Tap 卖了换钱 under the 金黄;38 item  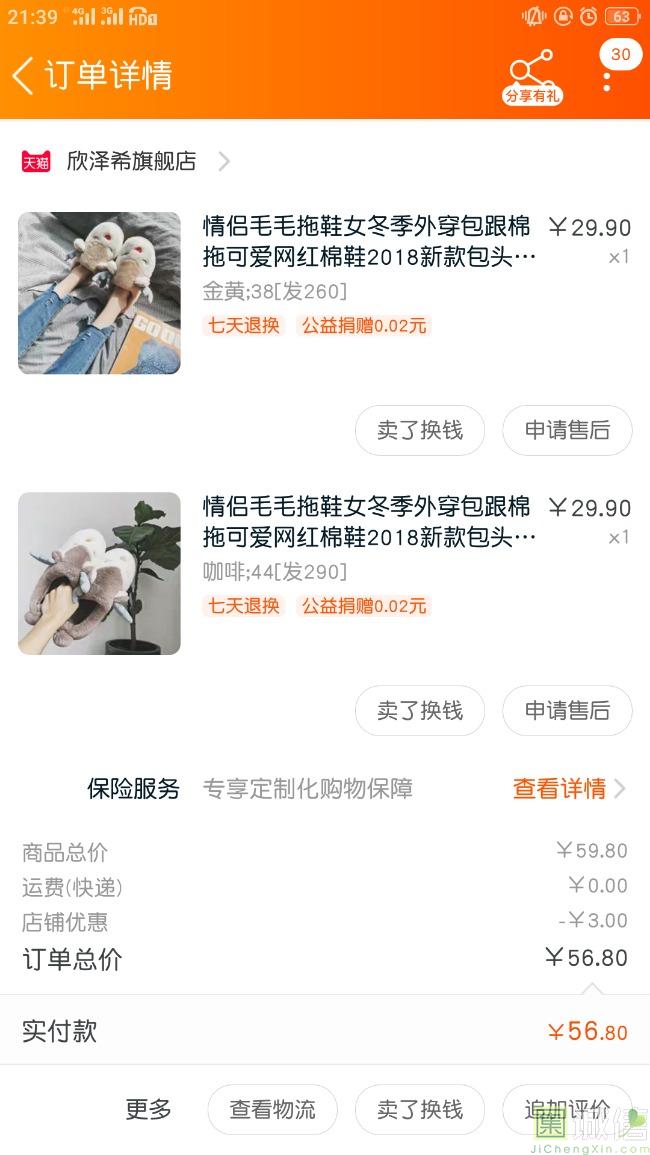[x=420, y=431]
